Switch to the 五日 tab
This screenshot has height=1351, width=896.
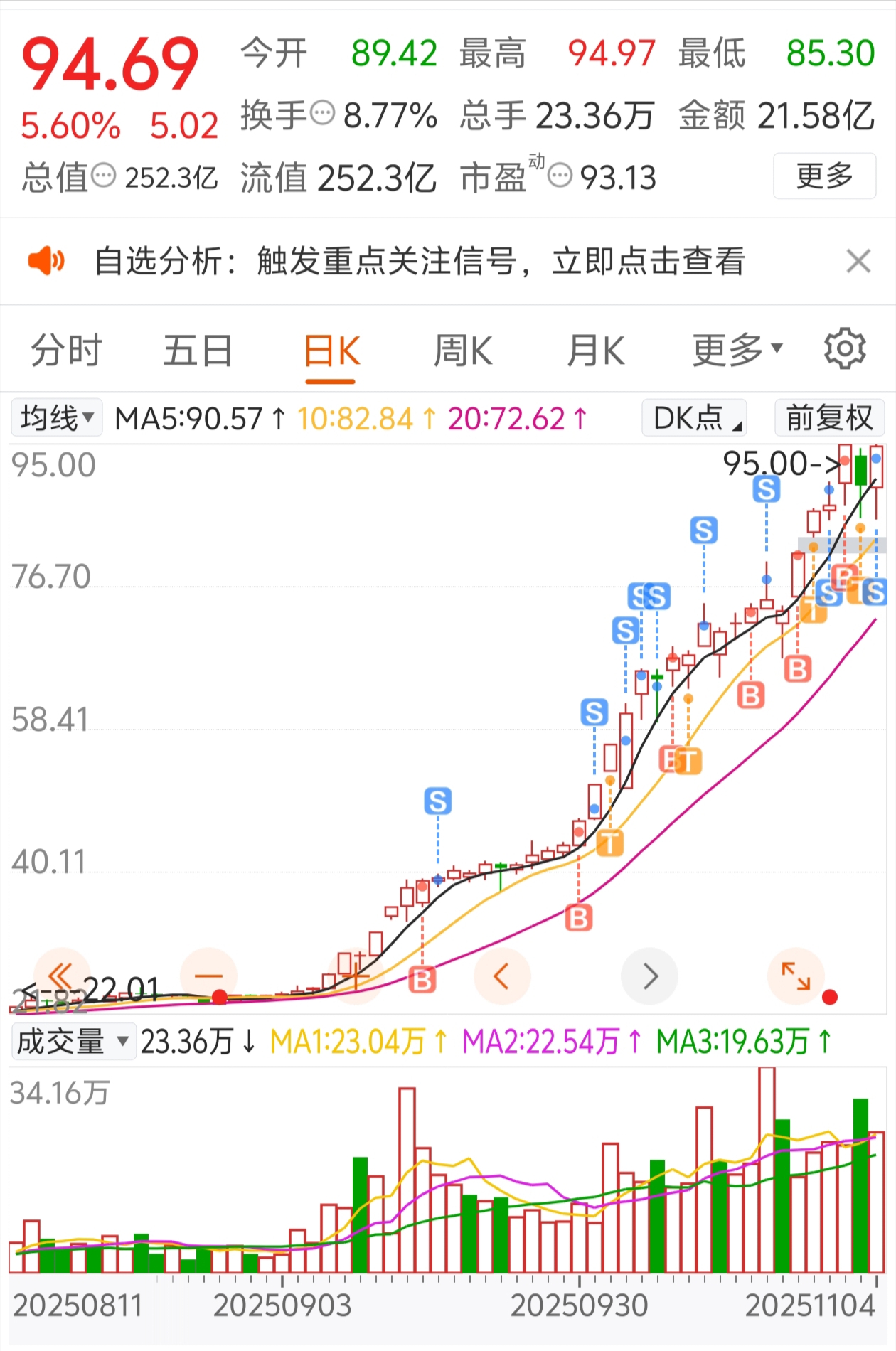click(198, 351)
